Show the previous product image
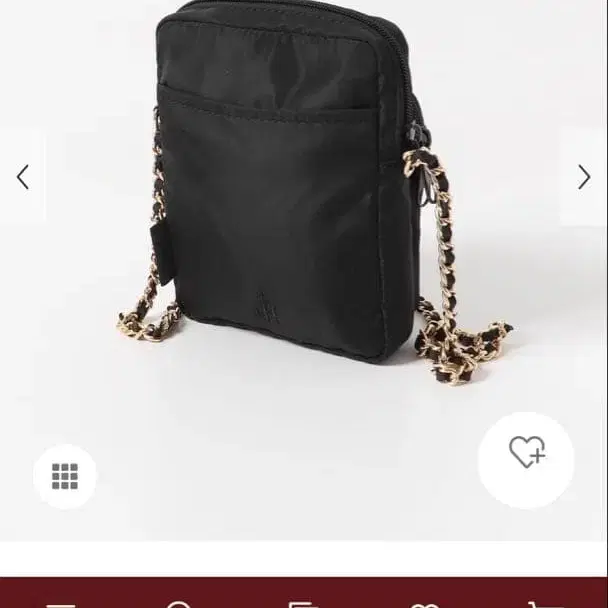The height and width of the screenshot is (608, 608). 22,178
